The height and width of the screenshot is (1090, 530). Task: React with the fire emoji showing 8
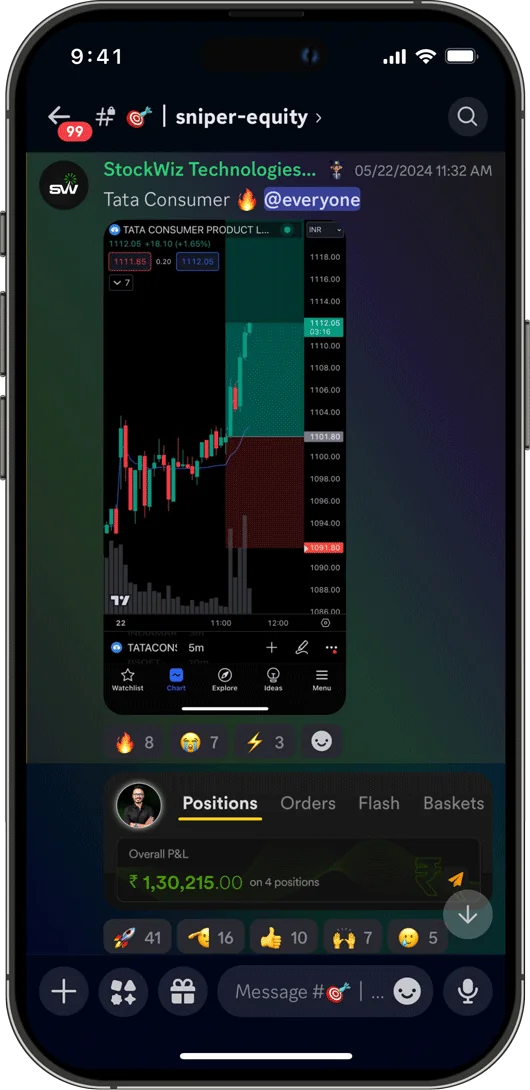pos(135,742)
